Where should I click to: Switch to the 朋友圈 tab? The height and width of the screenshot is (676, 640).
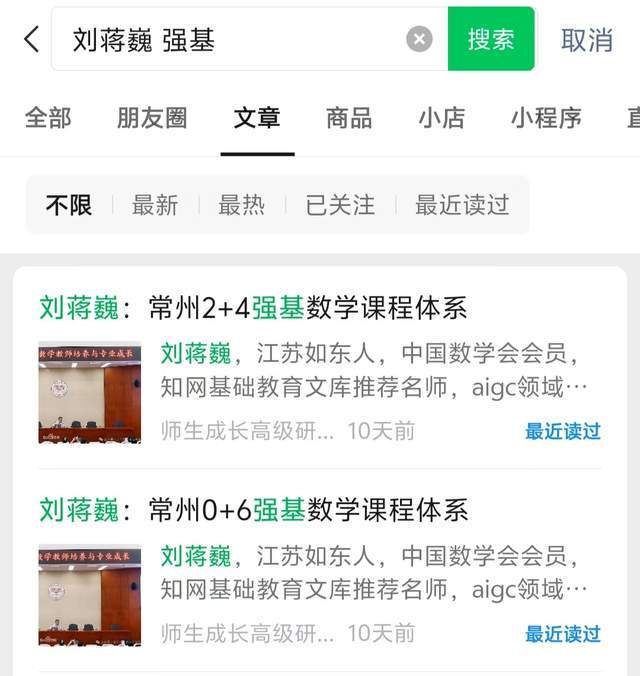[x=152, y=118]
